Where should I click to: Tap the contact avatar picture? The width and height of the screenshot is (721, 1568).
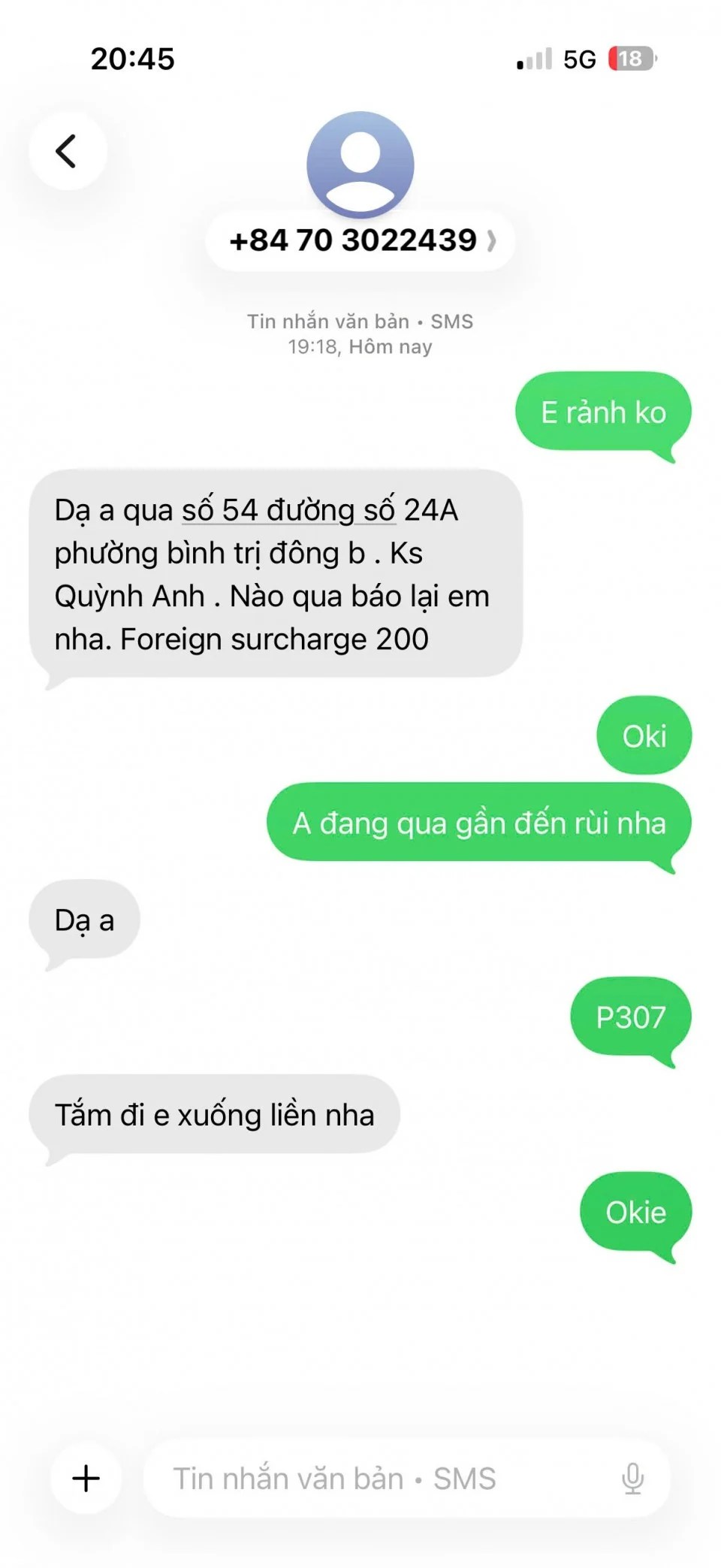360,164
